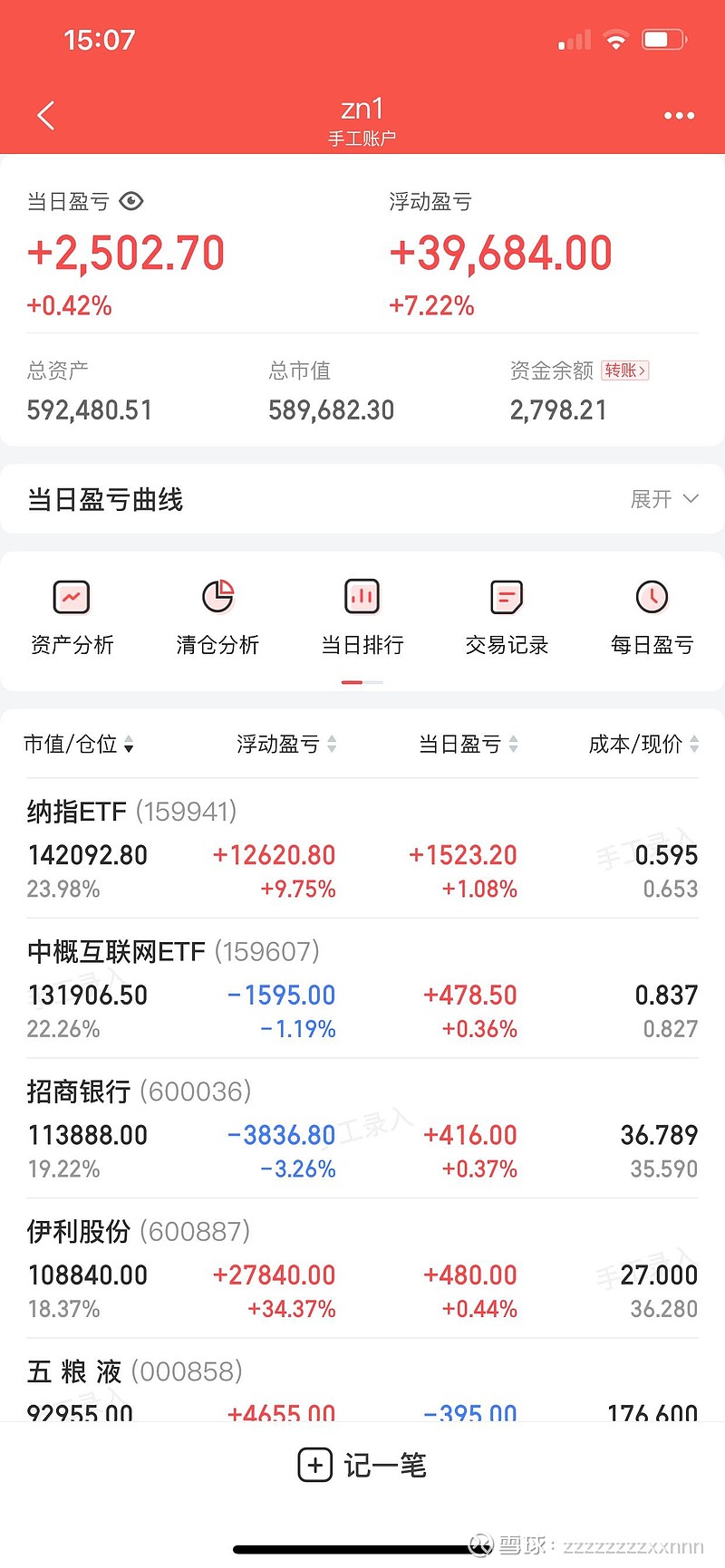Sort list by 当日盈亏 column header
The image size is (725, 1568).
click(469, 745)
